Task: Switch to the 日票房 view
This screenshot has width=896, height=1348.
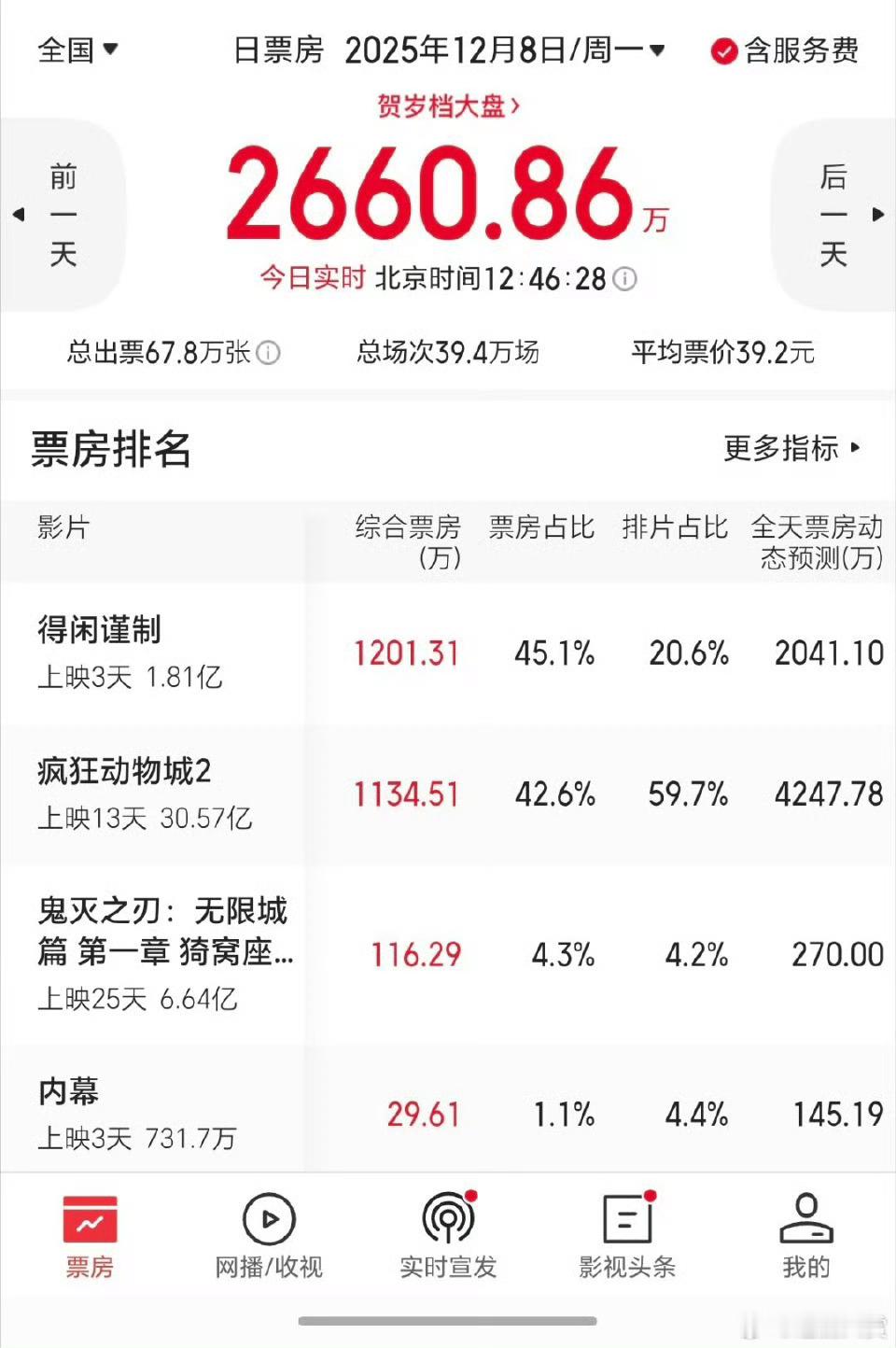Action: point(278,51)
